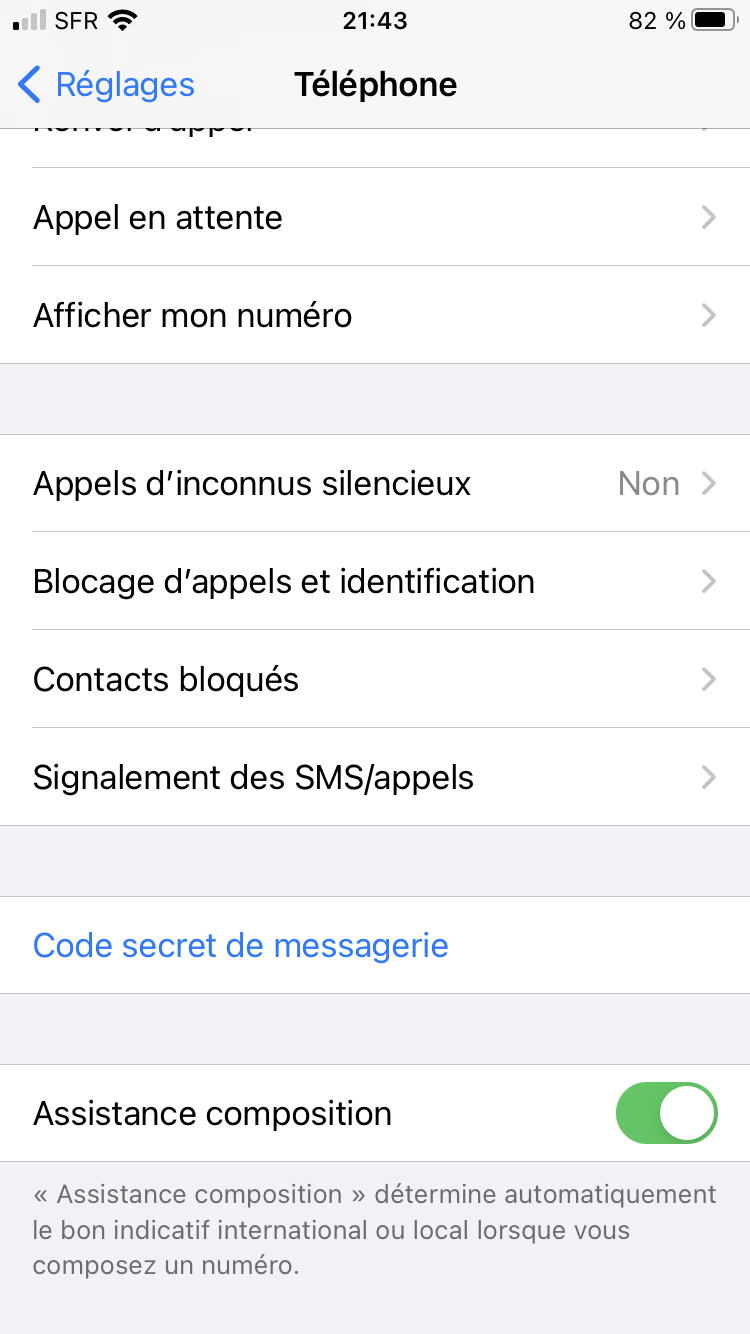The width and height of the screenshot is (750, 1334).
Task: Open Signalement des SMS/appels
Action: [x=375, y=777]
